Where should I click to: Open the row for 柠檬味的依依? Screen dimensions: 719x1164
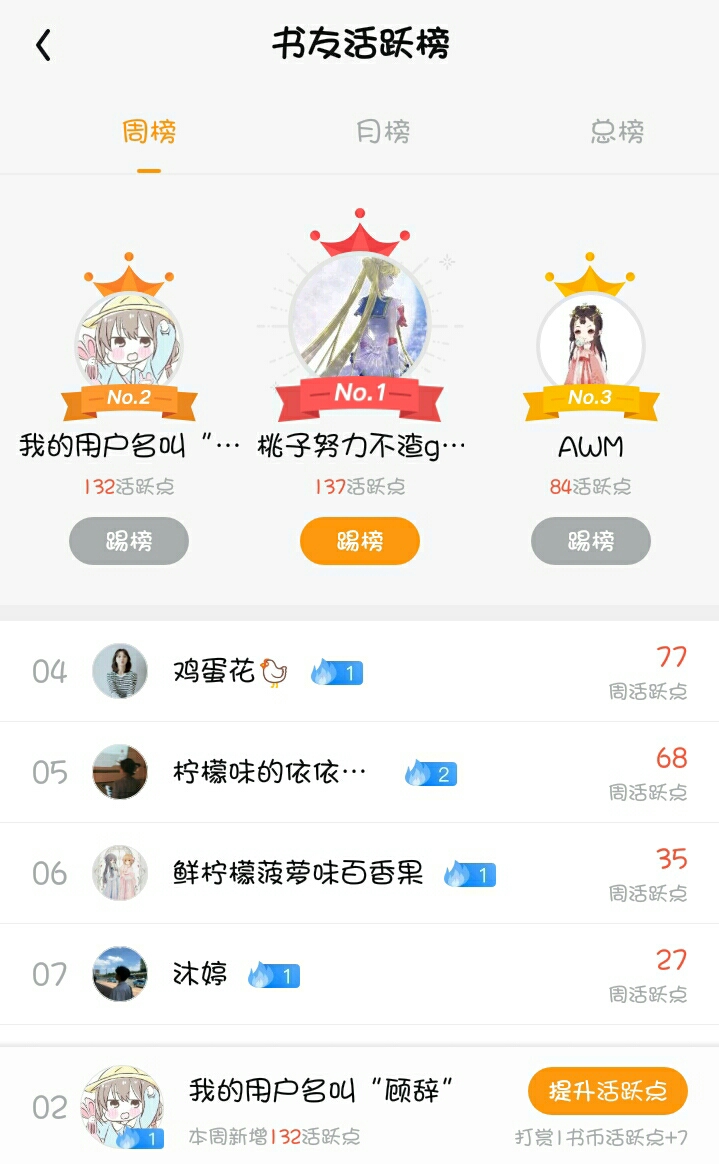click(359, 773)
